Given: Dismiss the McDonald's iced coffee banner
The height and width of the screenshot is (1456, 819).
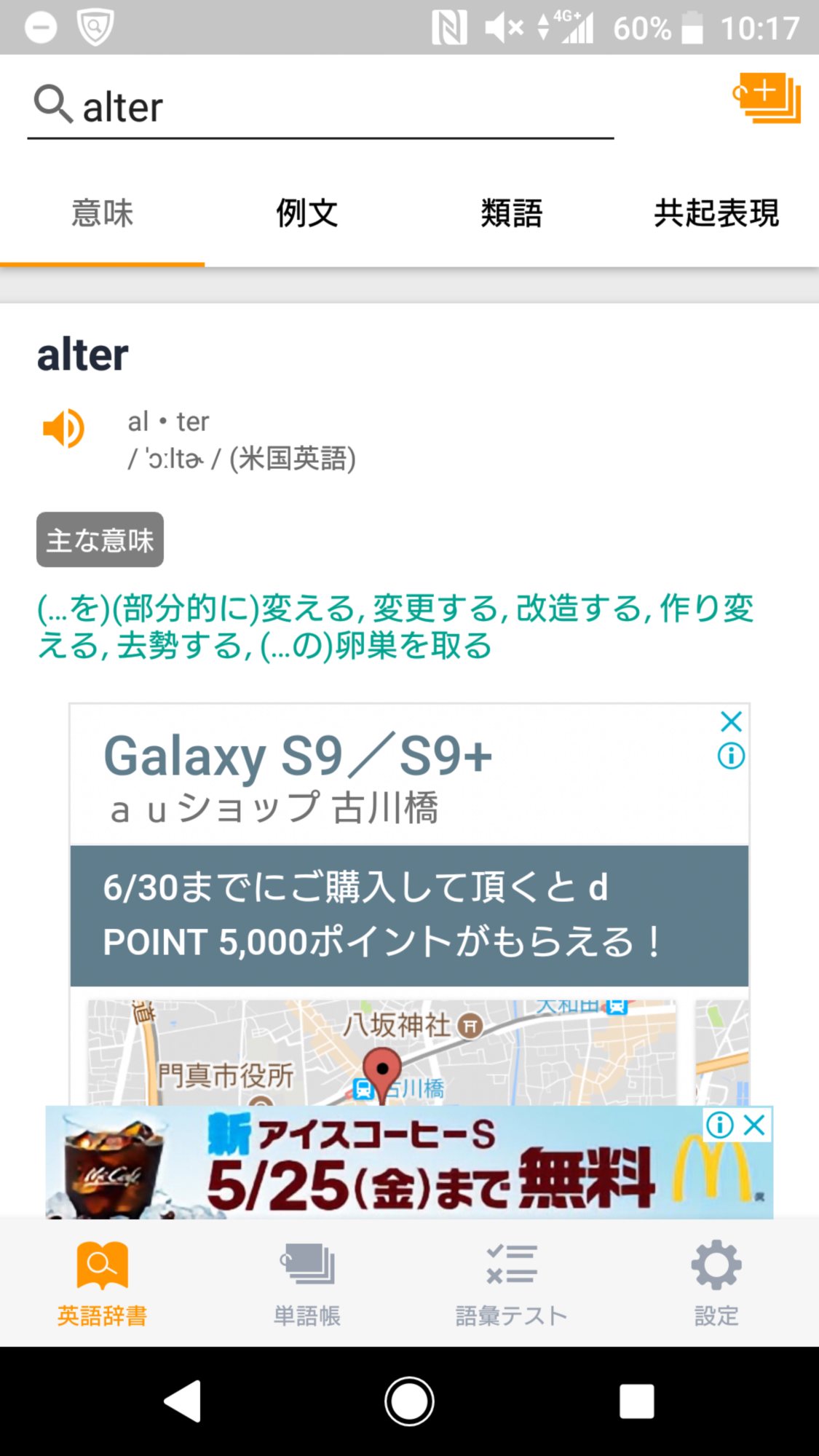Looking at the screenshot, I should point(755,1125).
